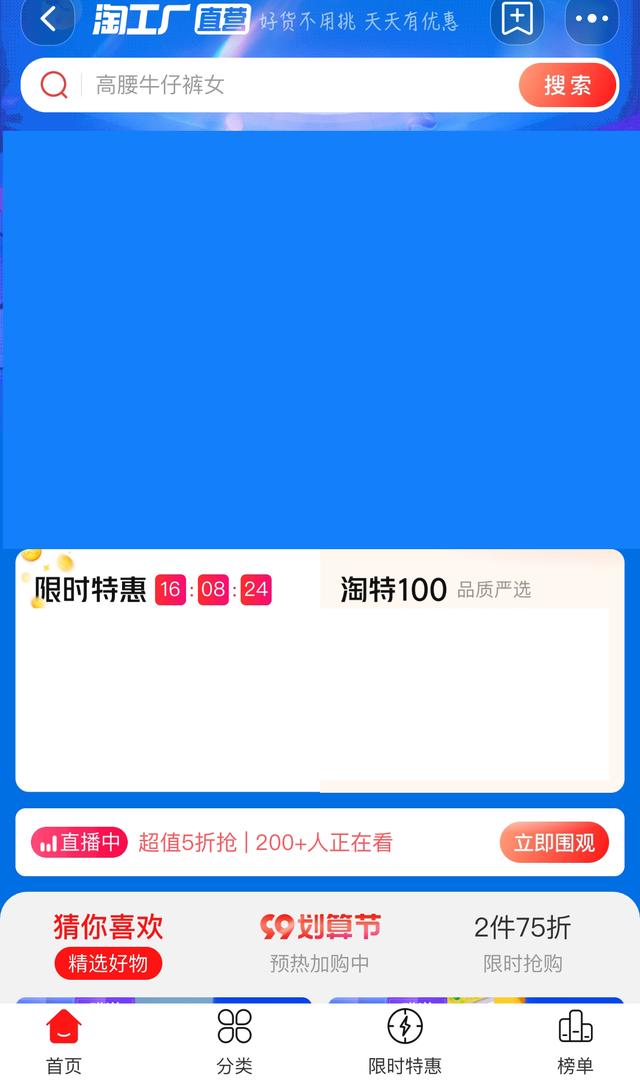
Task: Go back using the top-left arrow
Action: (x=47, y=19)
